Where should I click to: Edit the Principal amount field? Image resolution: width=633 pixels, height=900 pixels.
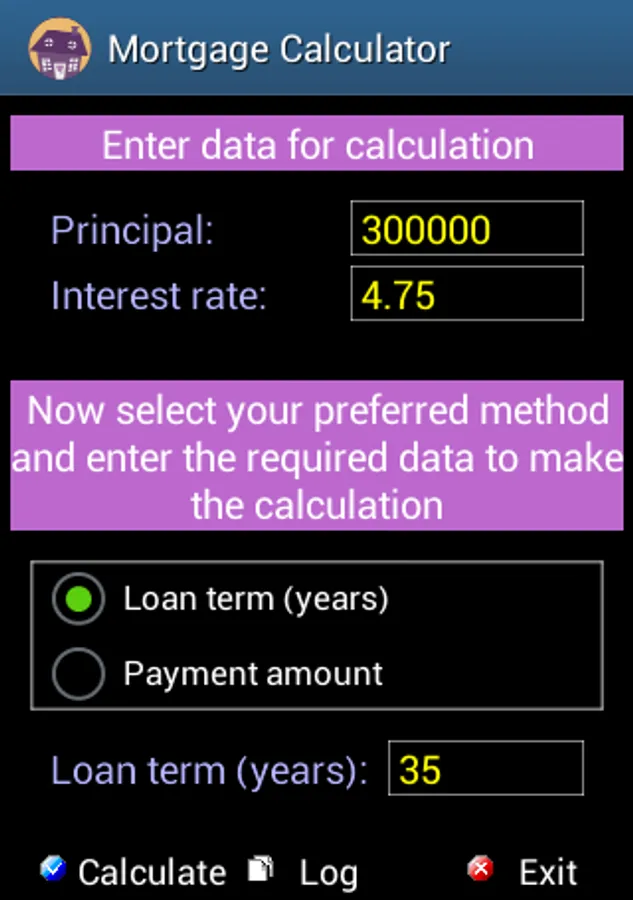466,229
